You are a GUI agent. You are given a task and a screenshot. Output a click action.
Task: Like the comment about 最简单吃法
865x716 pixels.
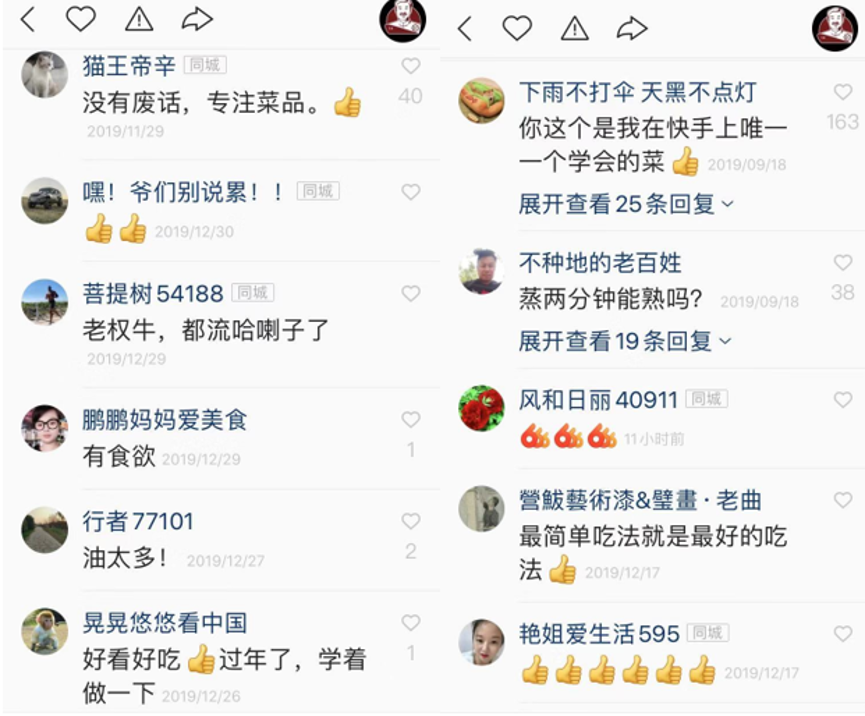(x=842, y=500)
